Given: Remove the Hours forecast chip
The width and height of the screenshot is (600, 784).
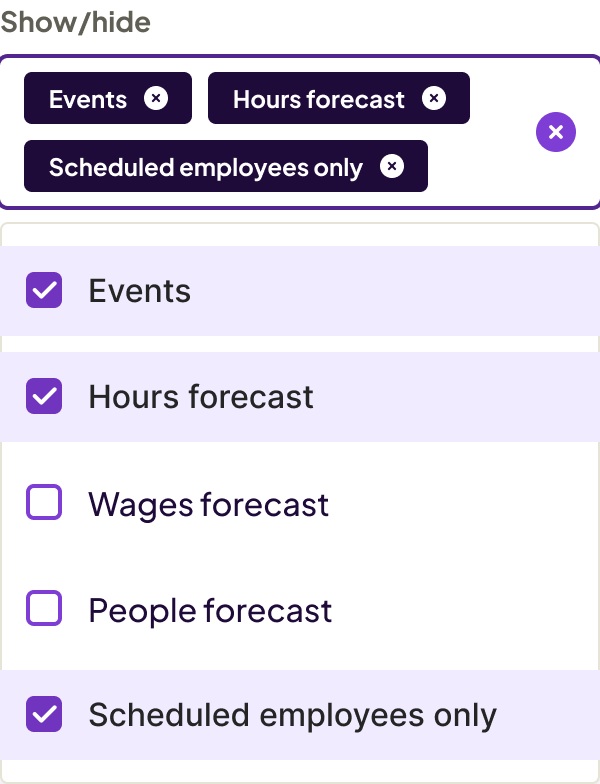Looking at the screenshot, I should (433, 98).
